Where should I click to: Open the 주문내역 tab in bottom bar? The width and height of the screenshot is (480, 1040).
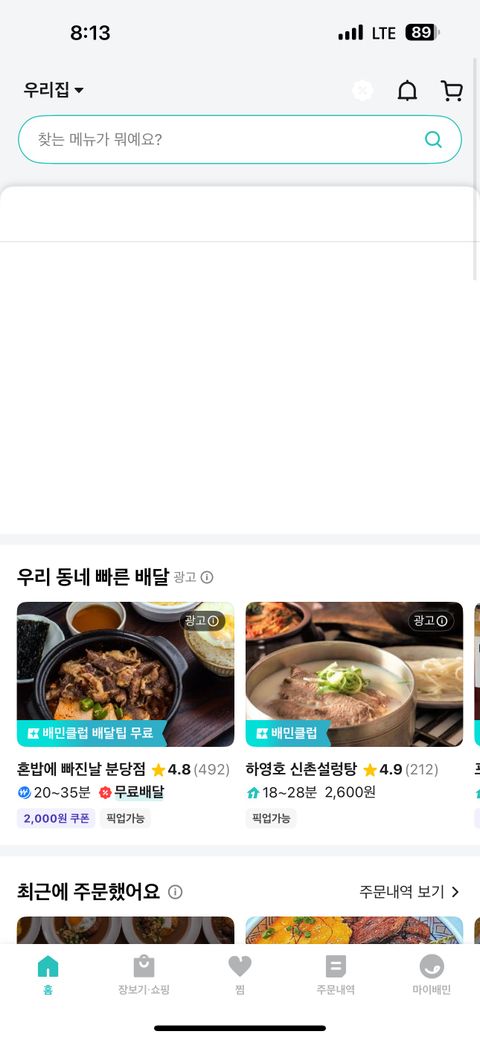(335, 975)
